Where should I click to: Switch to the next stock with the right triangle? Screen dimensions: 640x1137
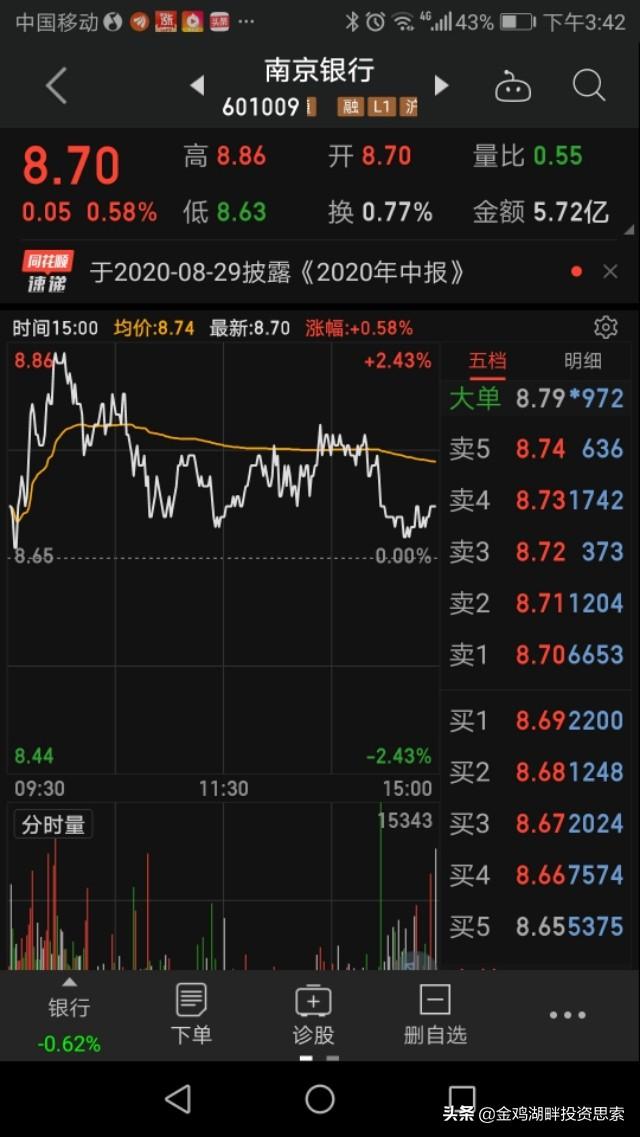click(441, 86)
